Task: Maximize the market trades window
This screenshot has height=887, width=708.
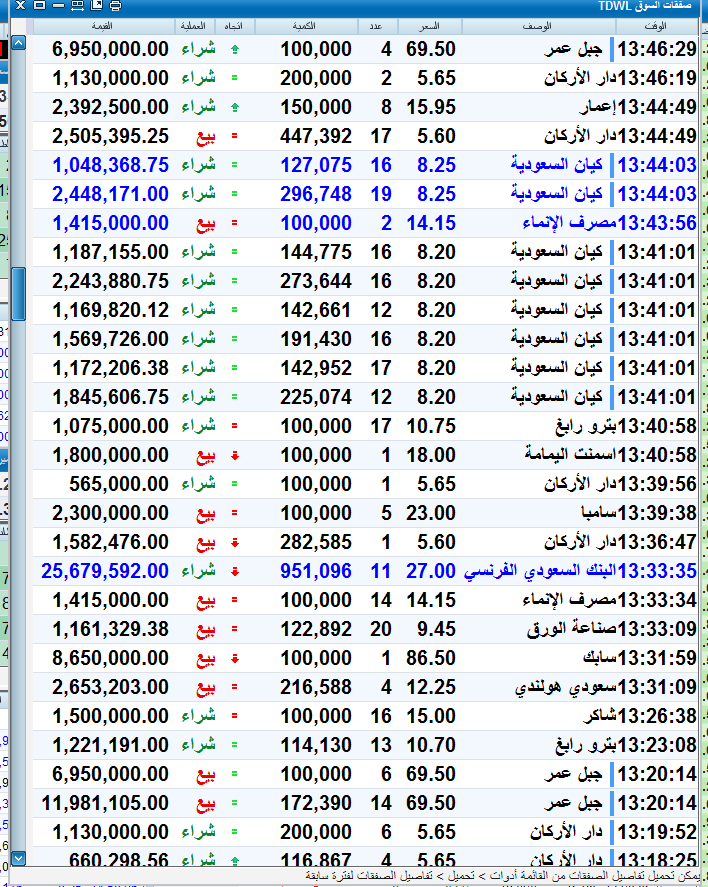Action: click(x=40, y=5)
